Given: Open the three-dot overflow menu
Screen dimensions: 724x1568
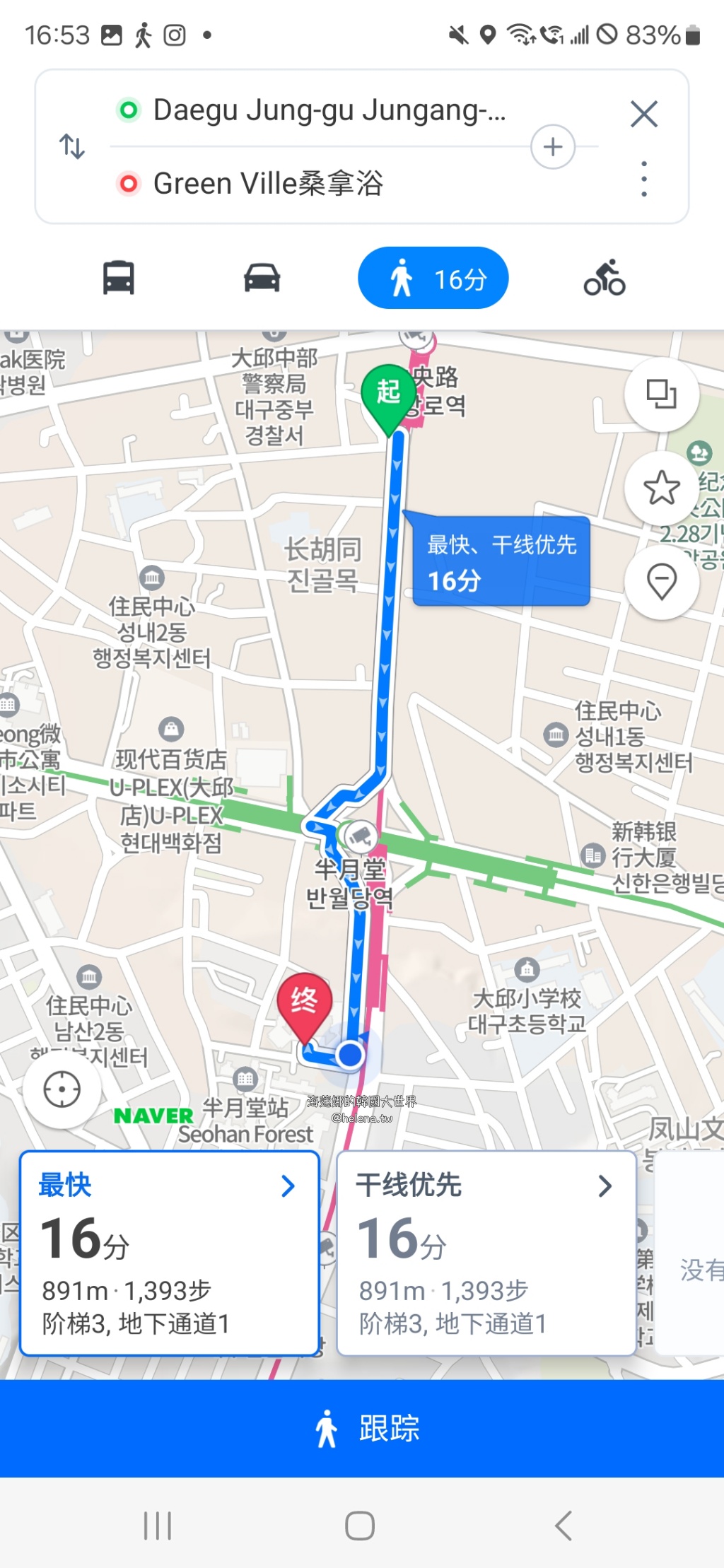Looking at the screenshot, I should [643, 179].
